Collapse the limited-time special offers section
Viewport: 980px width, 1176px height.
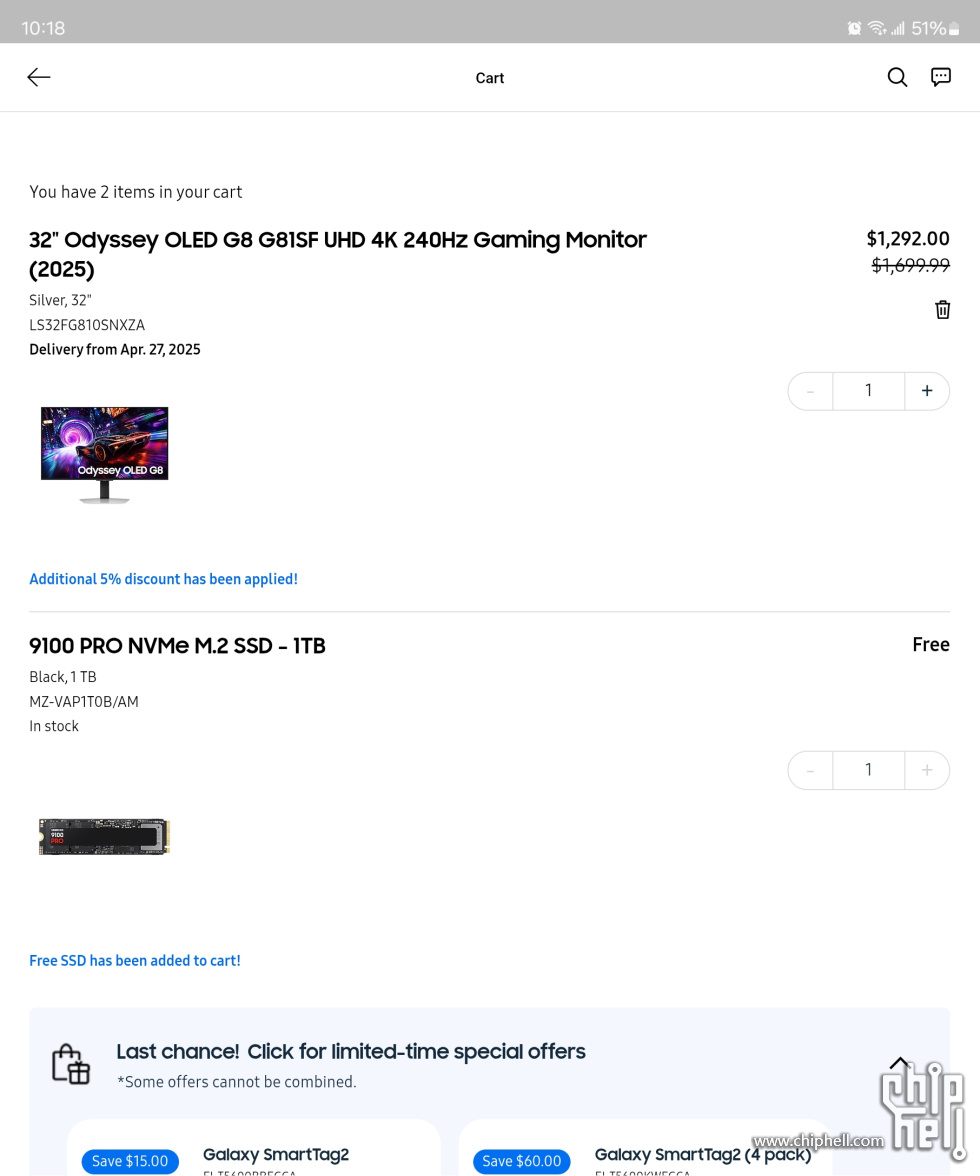click(x=899, y=1063)
